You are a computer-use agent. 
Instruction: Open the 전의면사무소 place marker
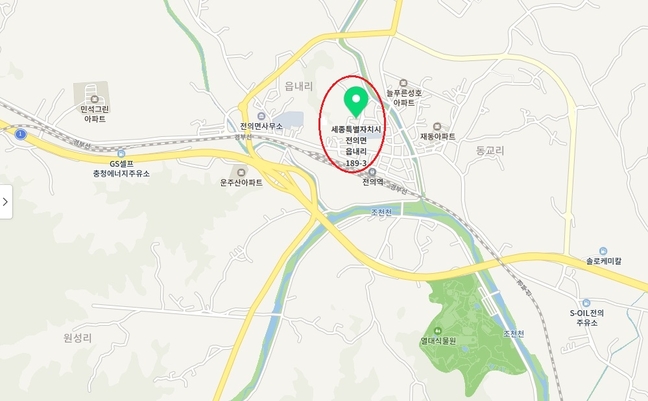(260, 115)
